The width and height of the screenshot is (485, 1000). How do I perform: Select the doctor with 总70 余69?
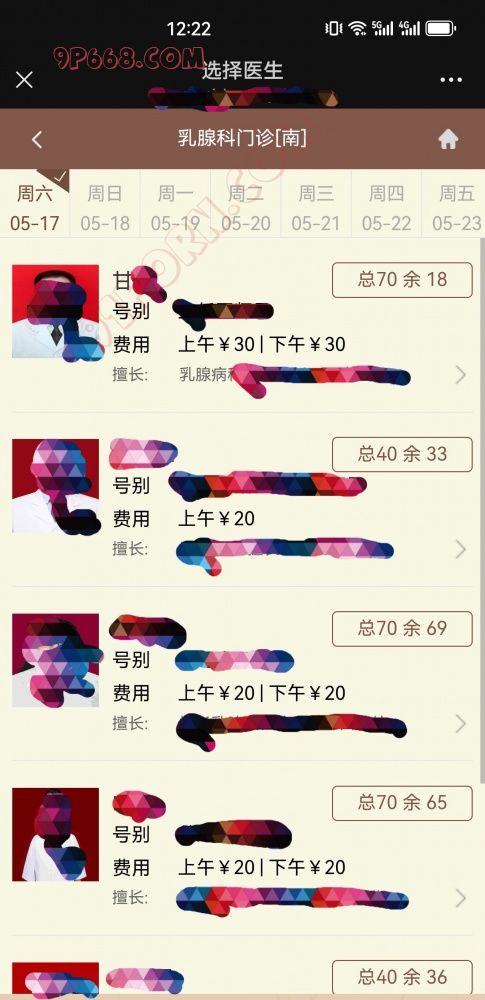[x=242, y=675]
